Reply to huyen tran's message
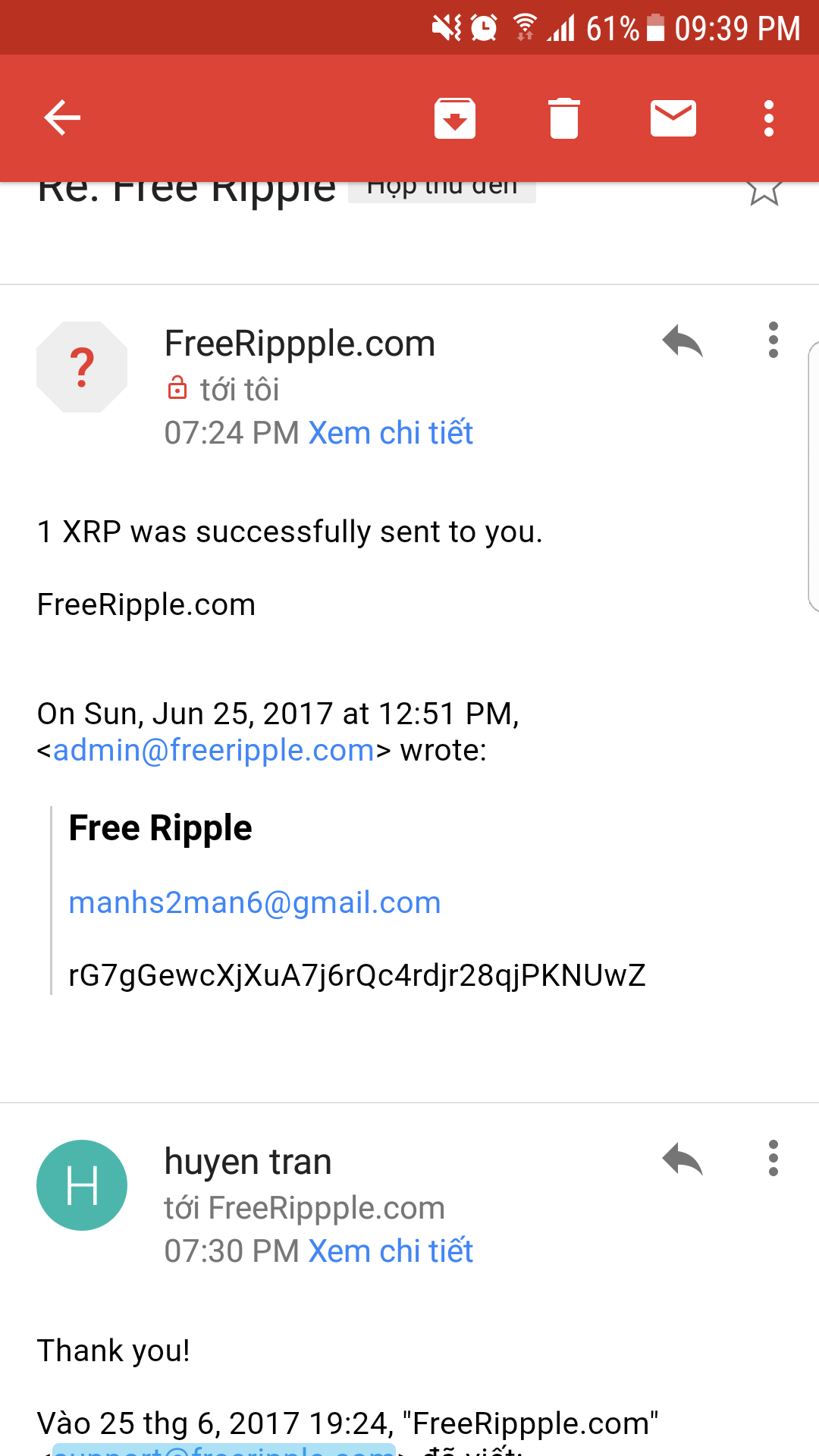Image resolution: width=819 pixels, height=1456 pixels. (682, 1159)
